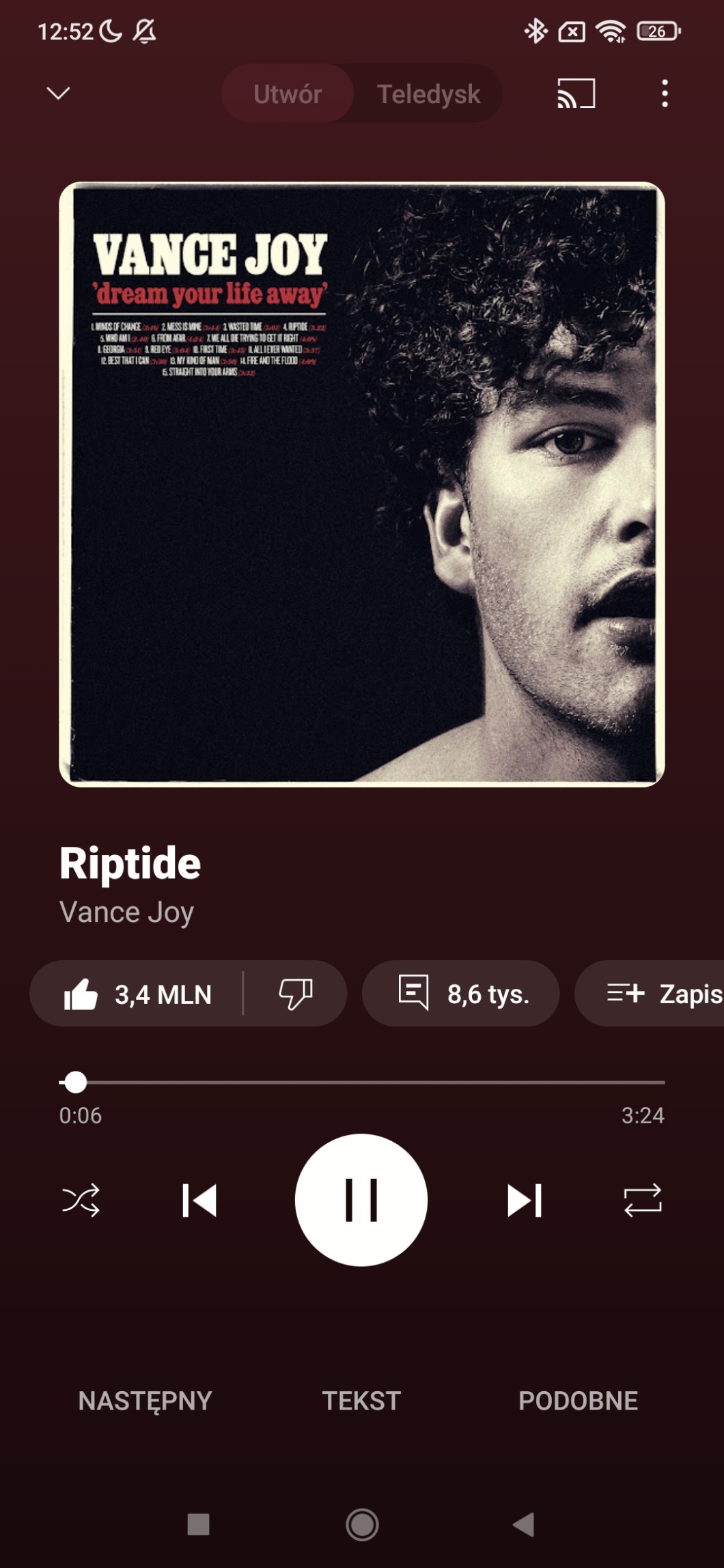Open the three-dot overflow menu

(x=665, y=94)
